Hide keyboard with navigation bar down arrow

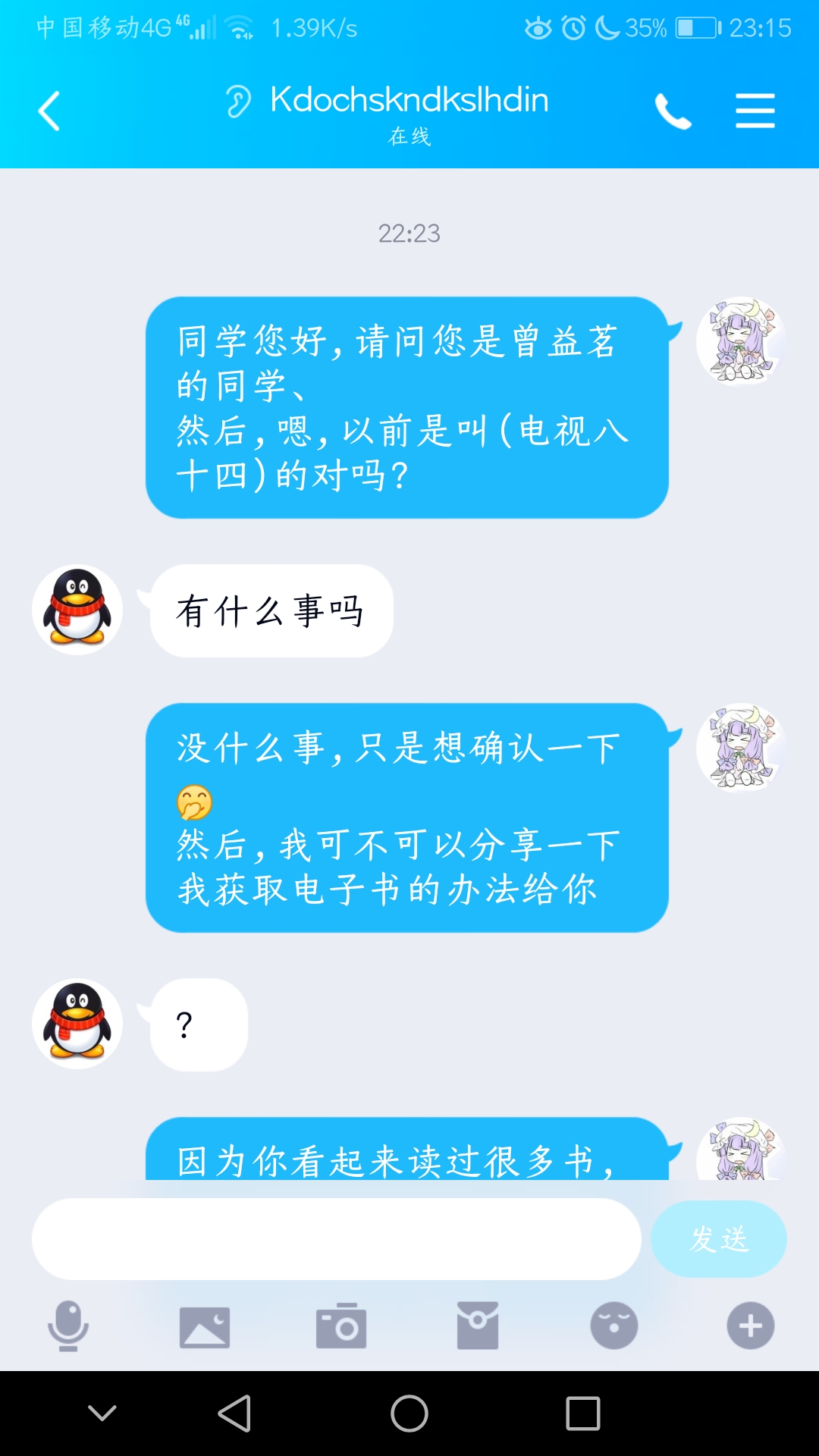pos(102,1413)
